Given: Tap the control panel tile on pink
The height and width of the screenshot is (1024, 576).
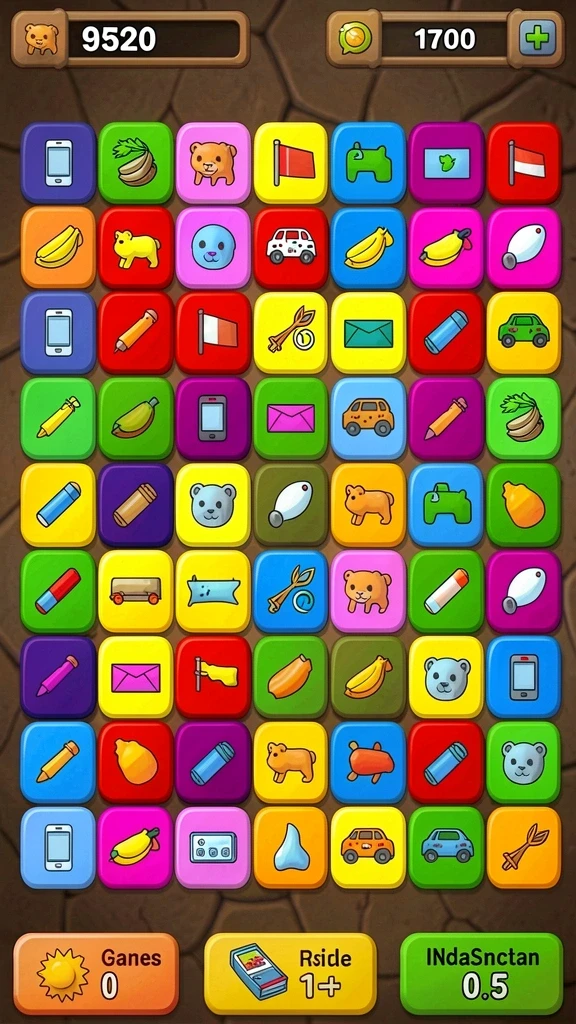Looking at the screenshot, I should click(x=213, y=847).
